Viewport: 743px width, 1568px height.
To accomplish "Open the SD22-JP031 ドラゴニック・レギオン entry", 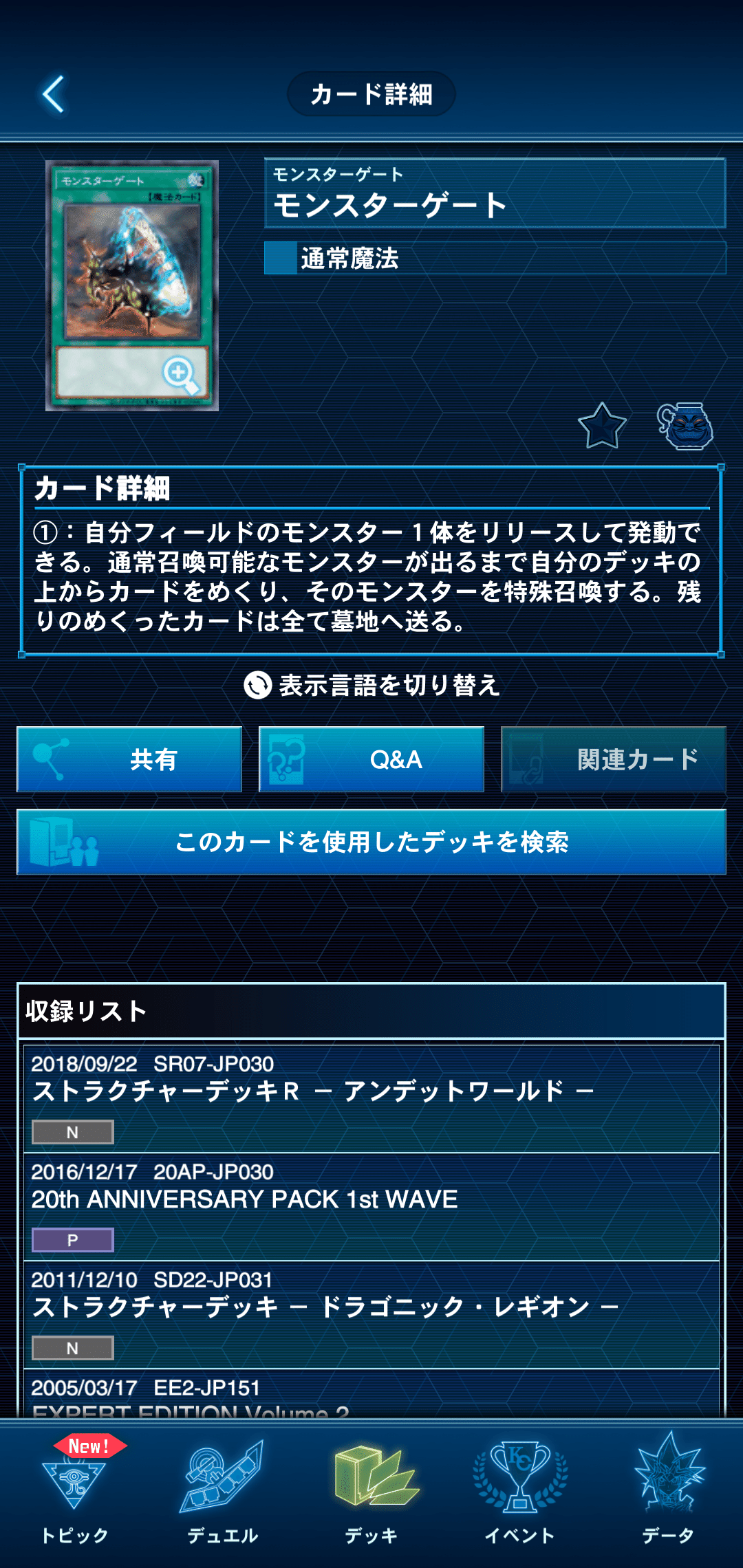I will pyautogui.click(x=371, y=1315).
